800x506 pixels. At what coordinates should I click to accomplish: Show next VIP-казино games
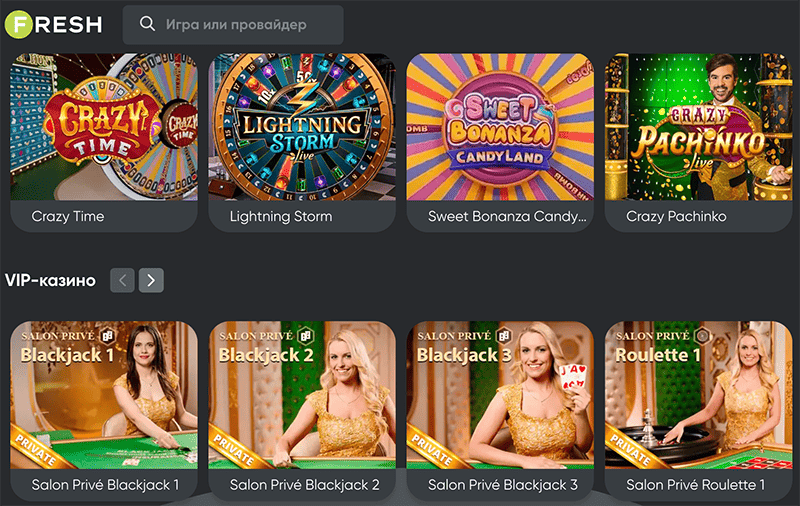151,280
